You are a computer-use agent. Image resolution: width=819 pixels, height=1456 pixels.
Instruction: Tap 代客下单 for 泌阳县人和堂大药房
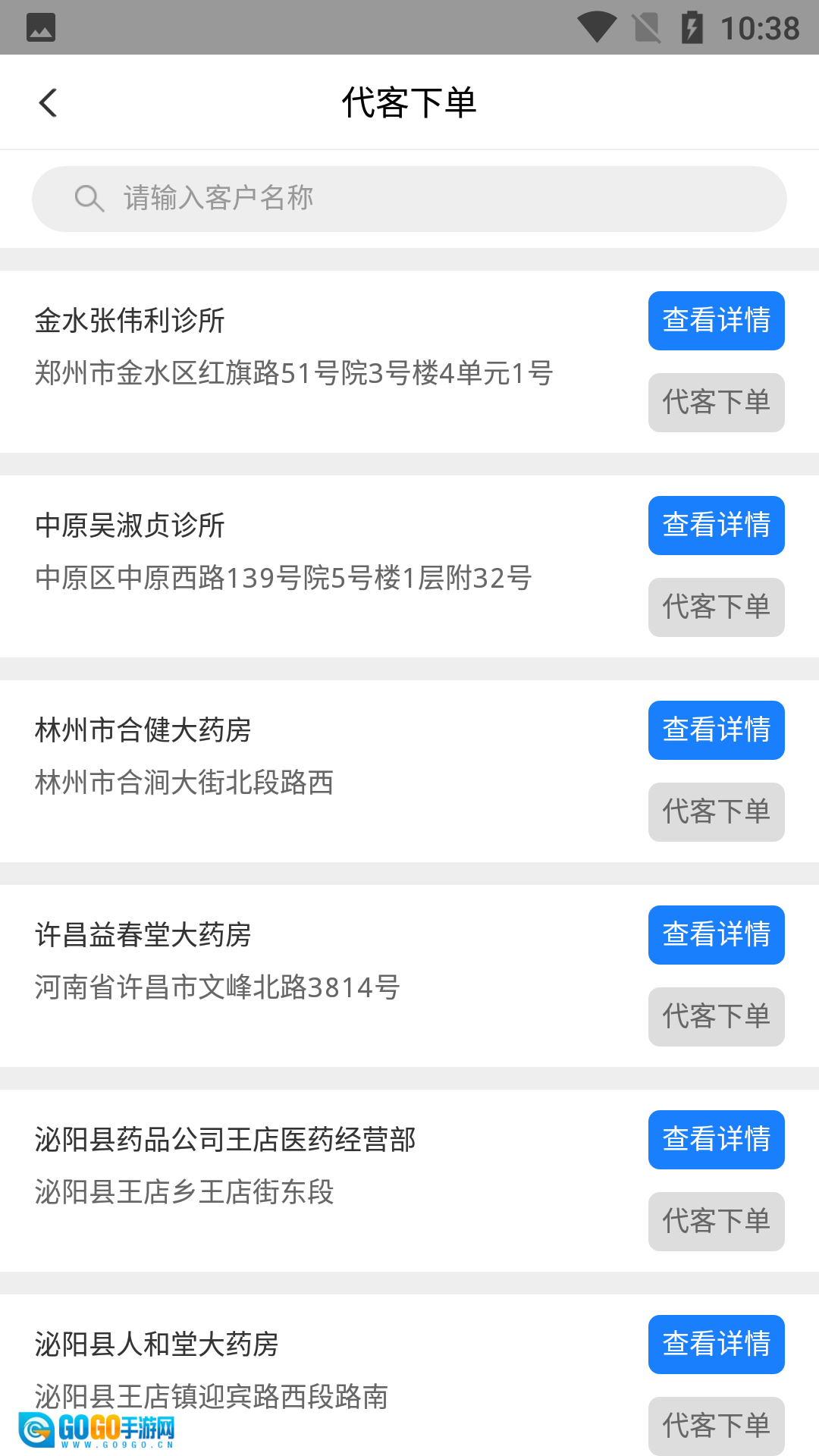coord(716,1426)
